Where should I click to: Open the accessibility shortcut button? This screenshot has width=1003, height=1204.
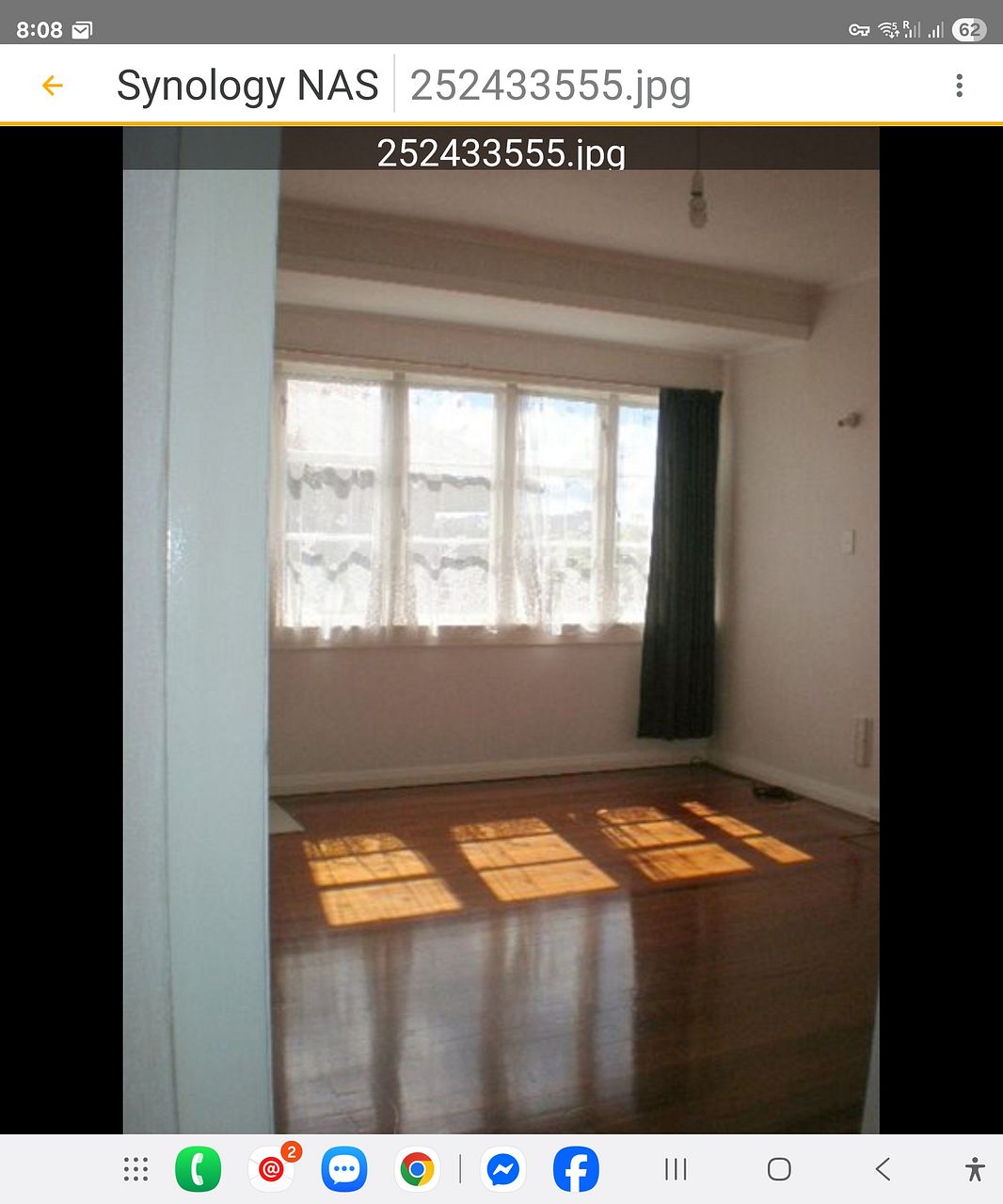tap(975, 1169)
